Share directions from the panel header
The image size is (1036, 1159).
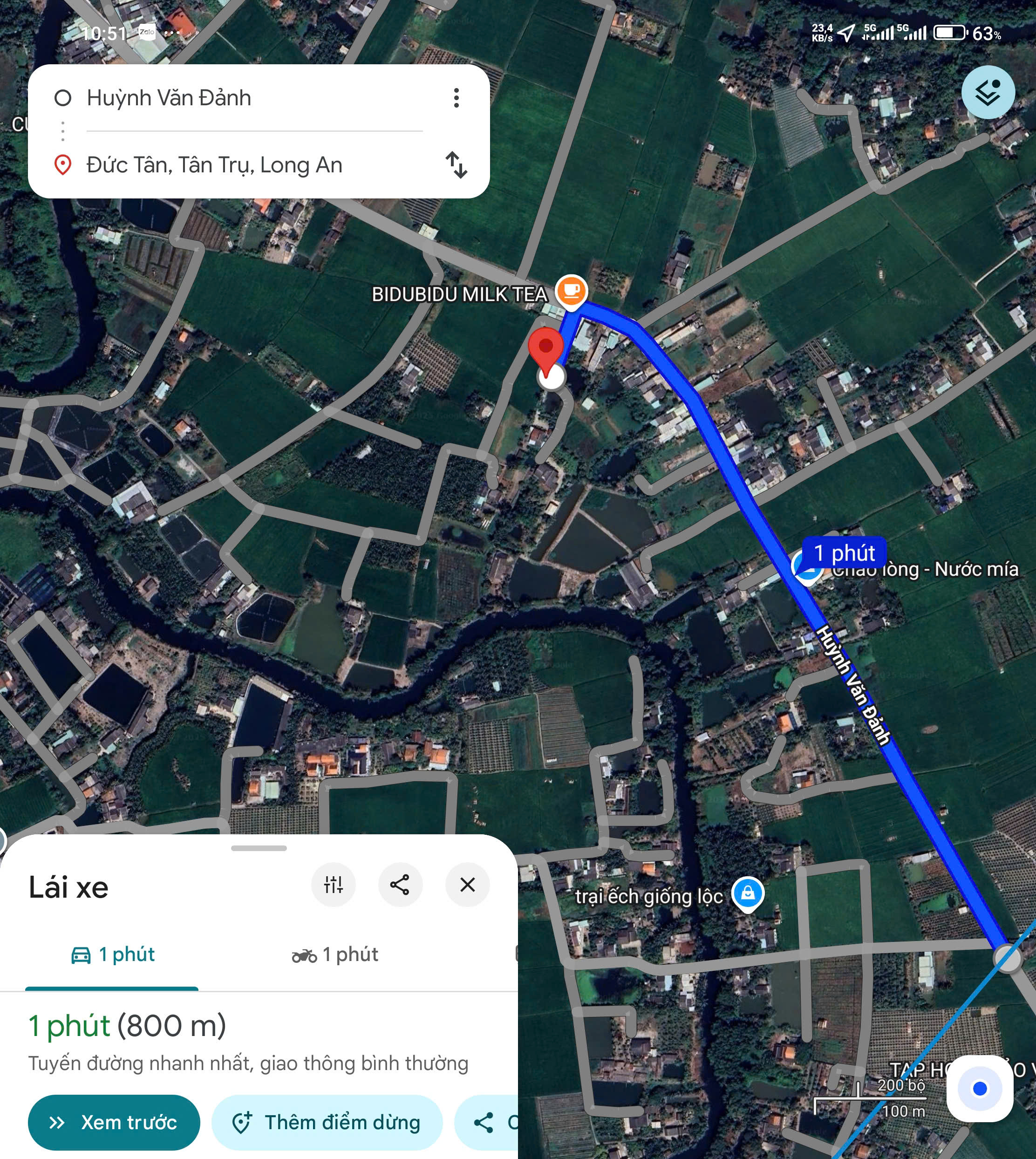pos(400,884)
